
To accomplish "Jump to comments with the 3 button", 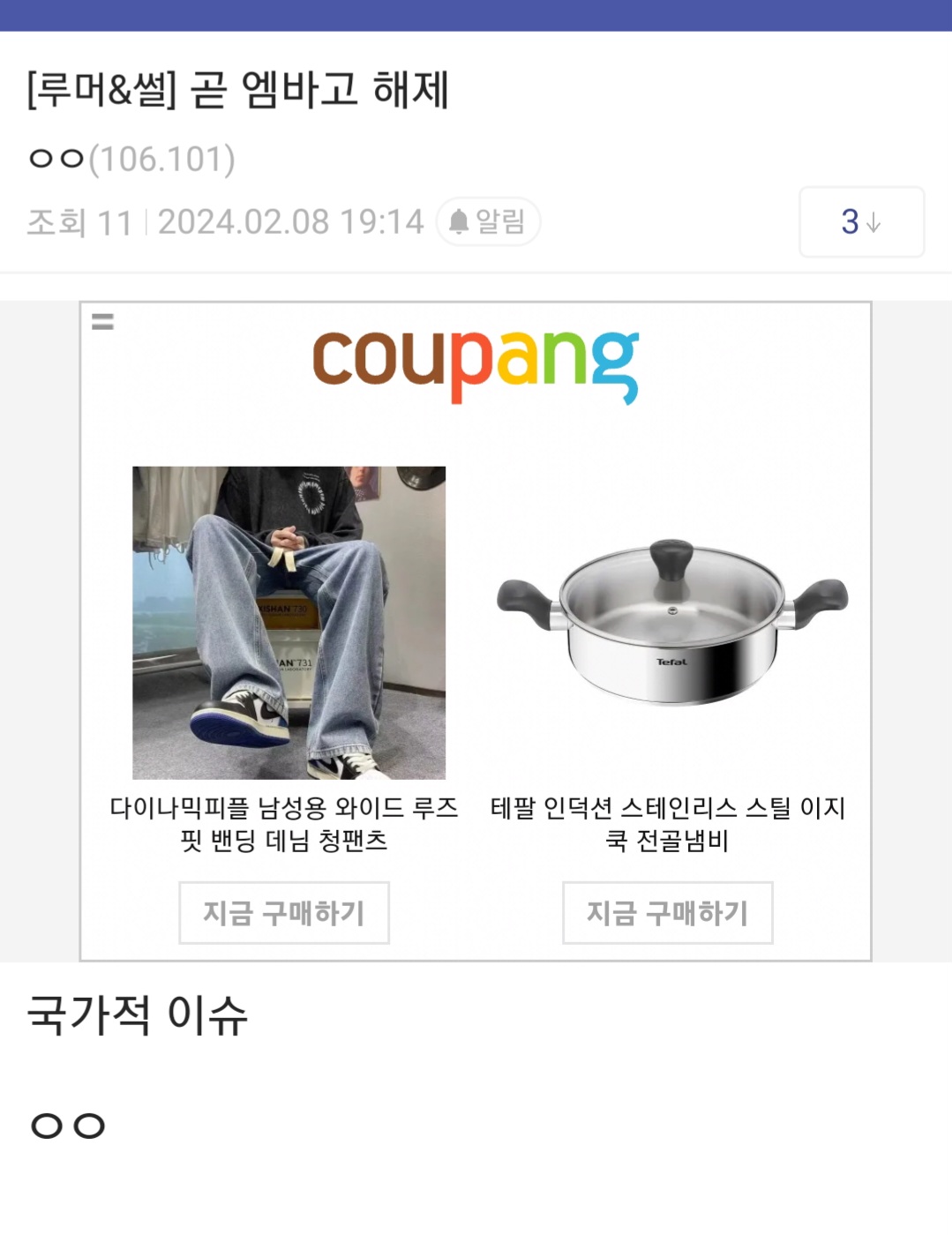I will tap(861, 222).
